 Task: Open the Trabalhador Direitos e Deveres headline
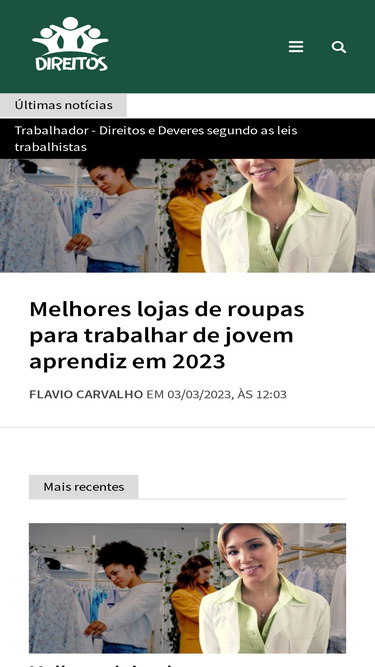point(156,139)
